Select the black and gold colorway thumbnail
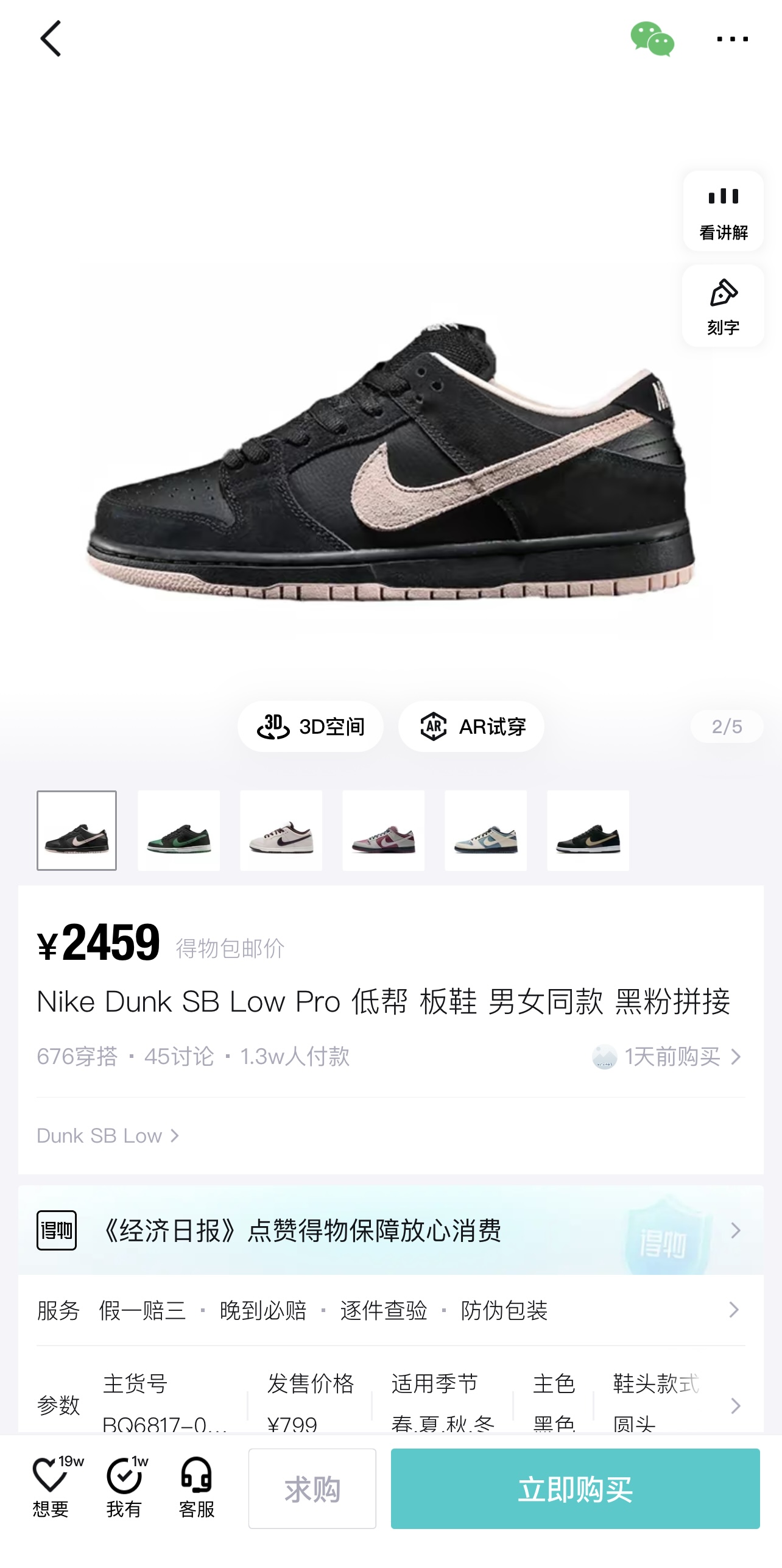The width and height of the screenshot is (782, 1568). coord(588,830)
